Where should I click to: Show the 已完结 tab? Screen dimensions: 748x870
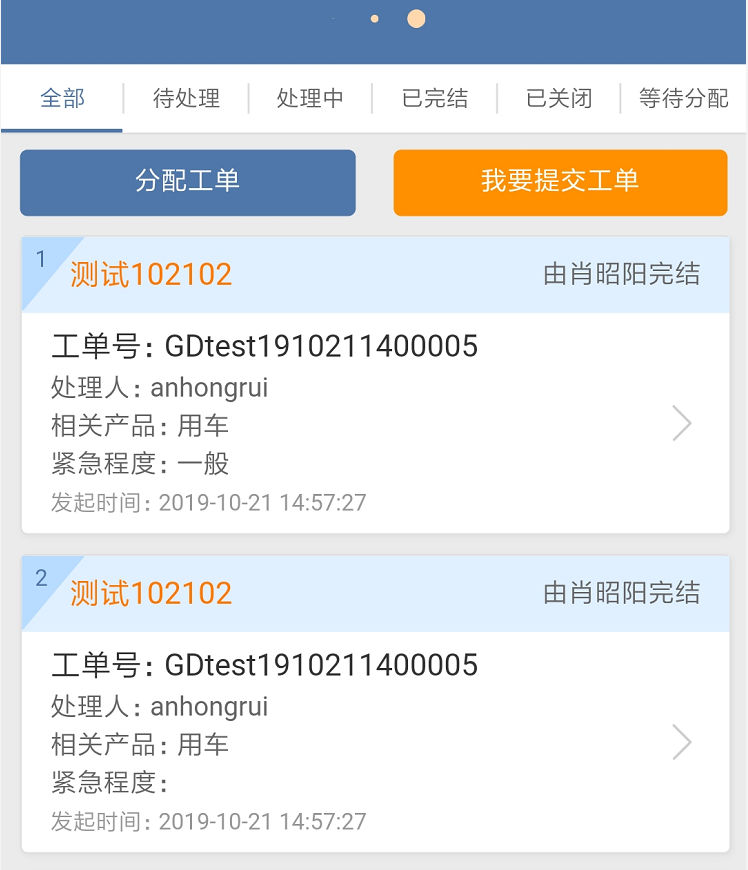tap(435, 99)
